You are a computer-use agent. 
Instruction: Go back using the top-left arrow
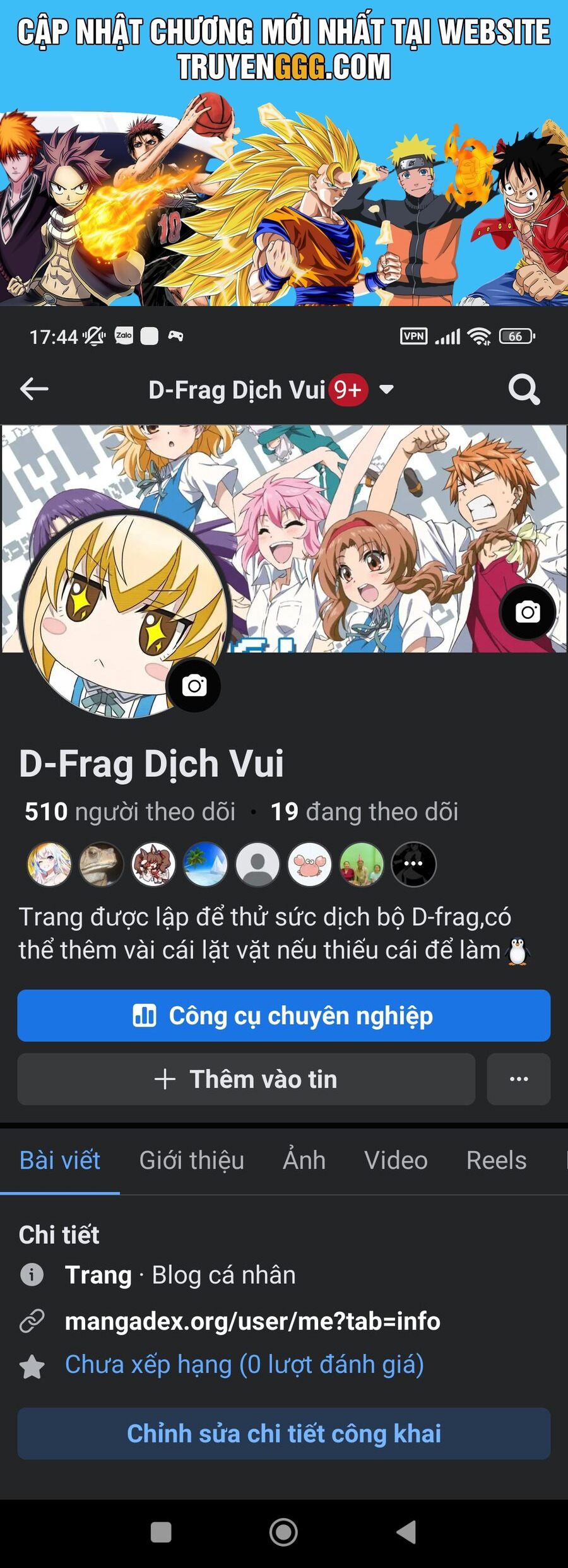34,389
